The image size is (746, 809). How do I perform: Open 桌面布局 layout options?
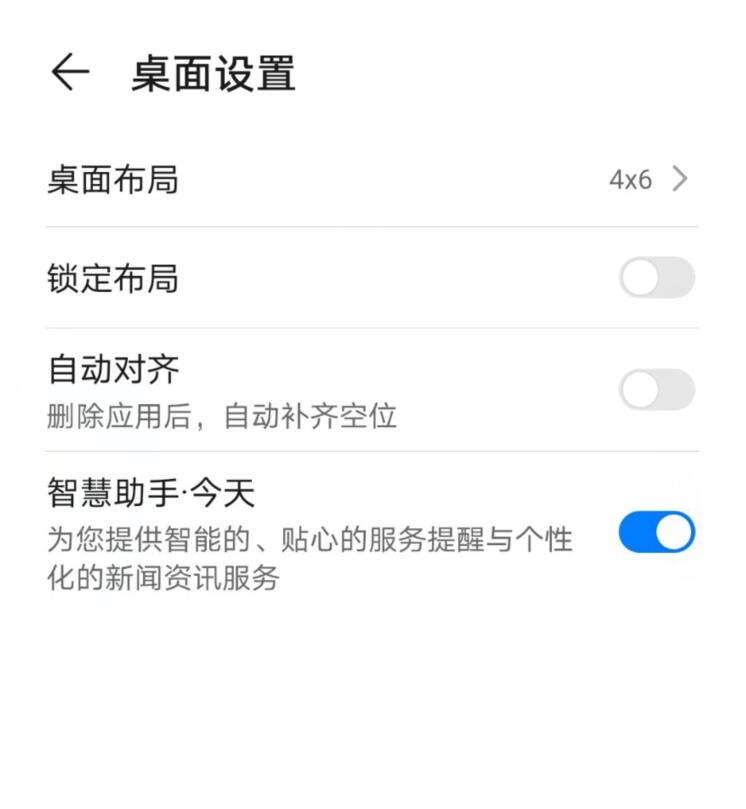tap(372, 180)
